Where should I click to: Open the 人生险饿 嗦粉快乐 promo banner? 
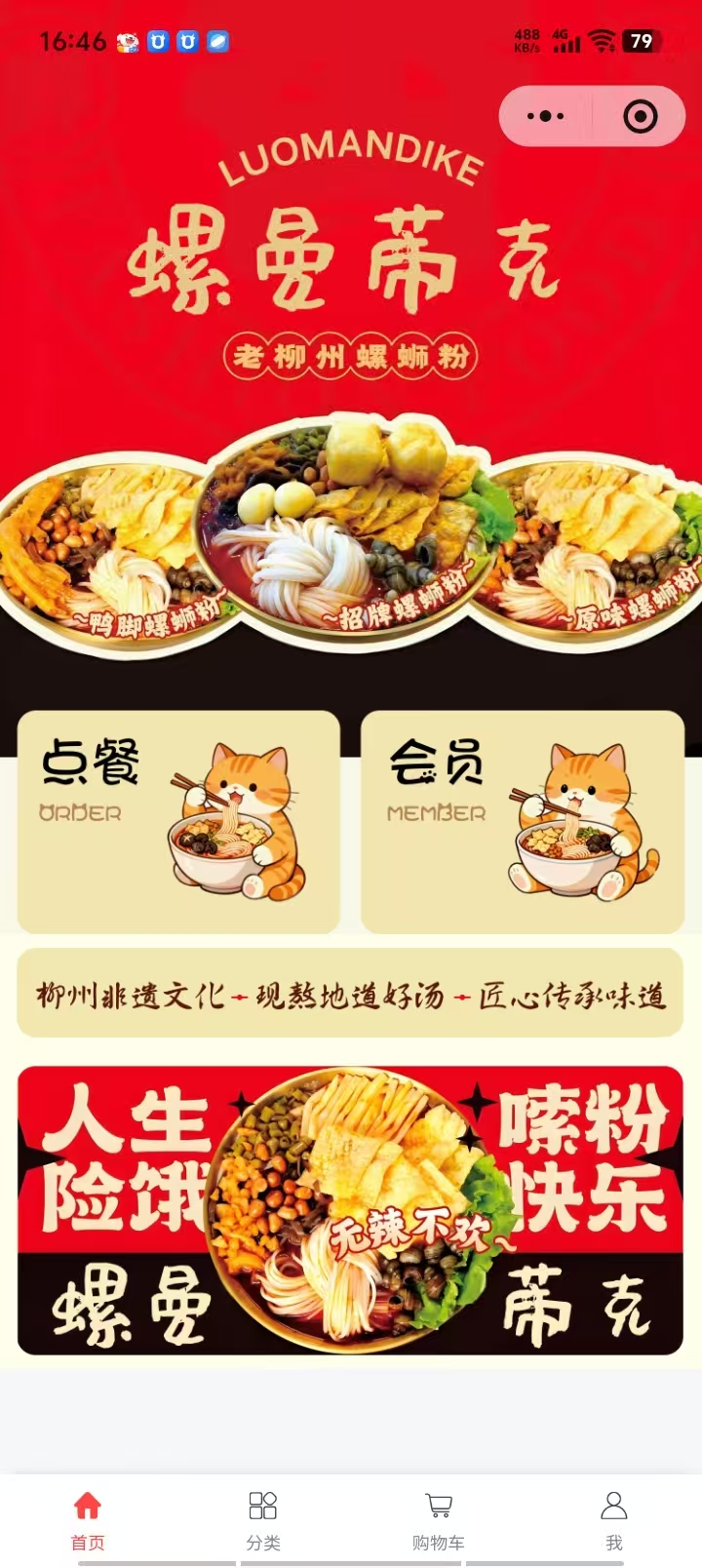tap(350, 1209)
